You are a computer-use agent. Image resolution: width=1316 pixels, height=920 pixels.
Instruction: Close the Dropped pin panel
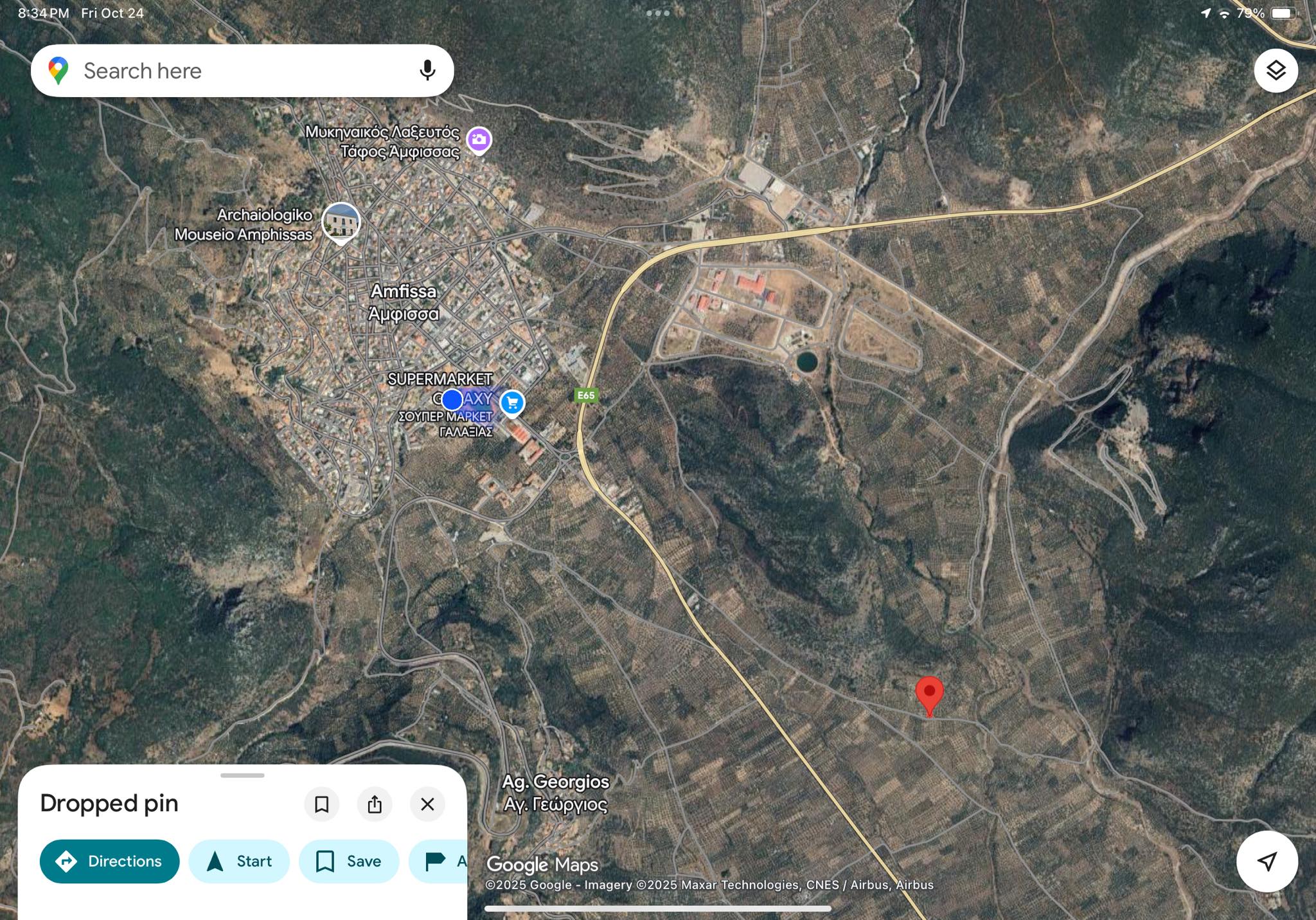coord(427,804)
